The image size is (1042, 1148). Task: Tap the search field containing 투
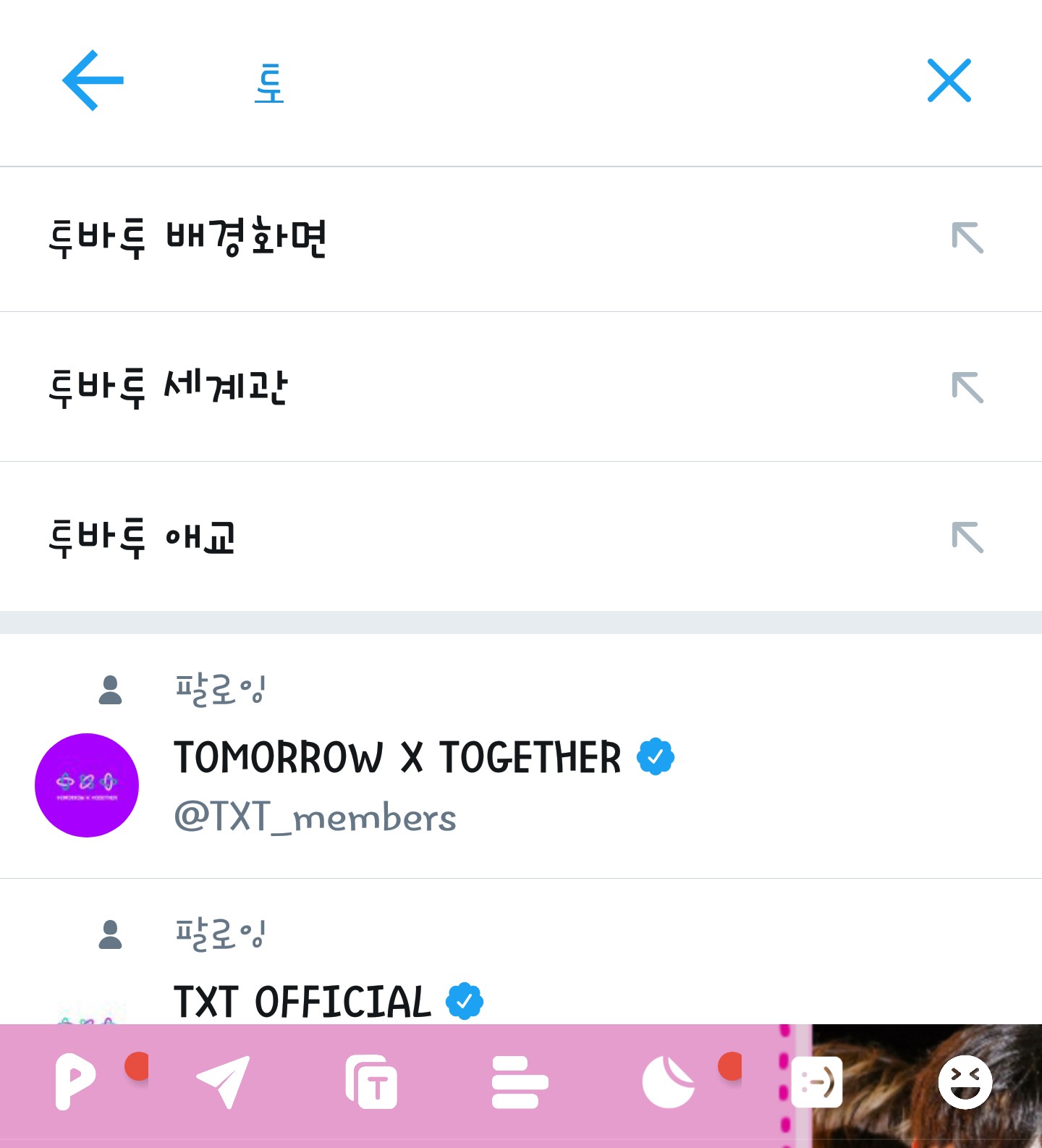point(507,83)
